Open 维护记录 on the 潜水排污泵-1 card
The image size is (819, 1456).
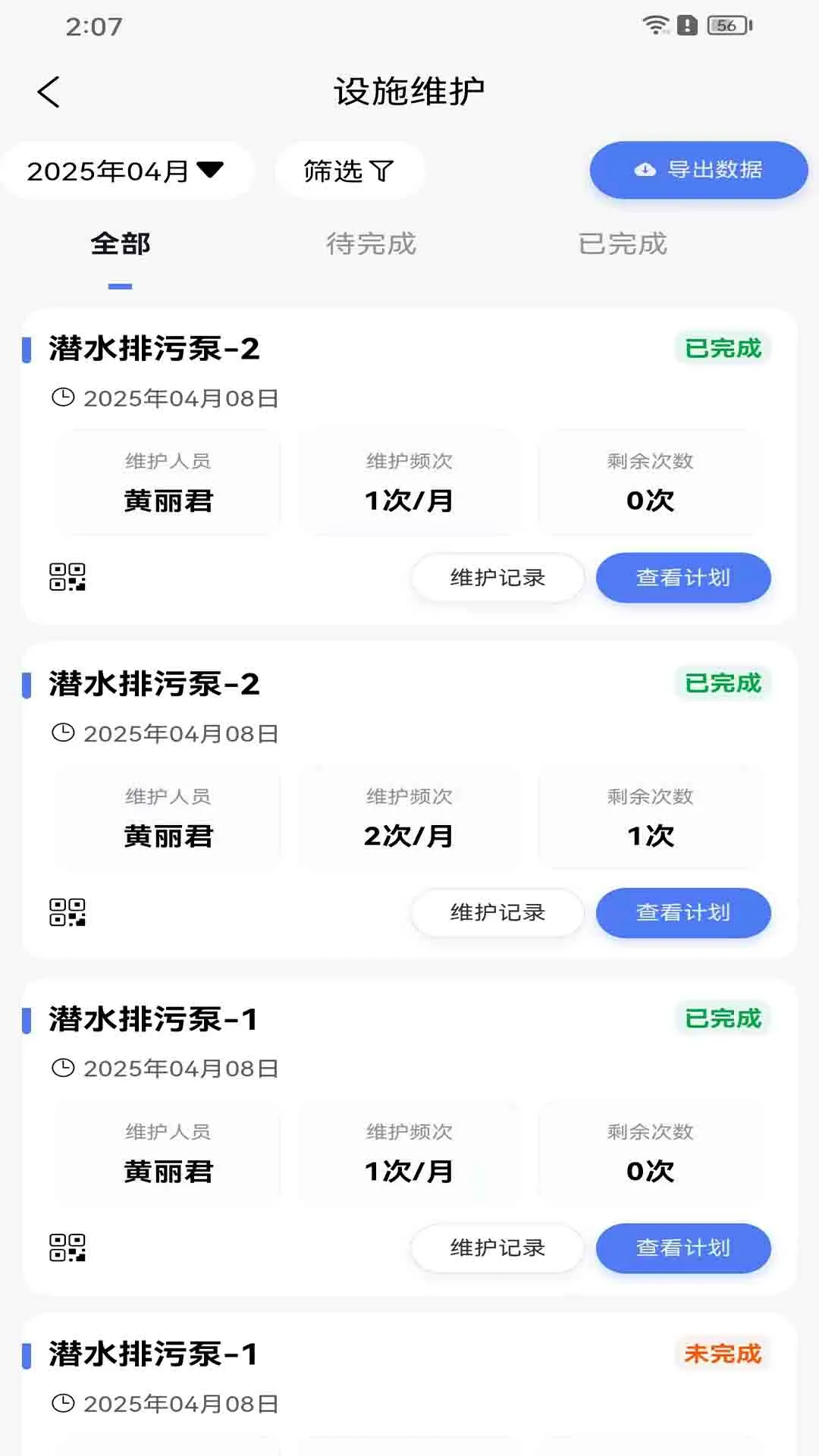coord(497,1248)
